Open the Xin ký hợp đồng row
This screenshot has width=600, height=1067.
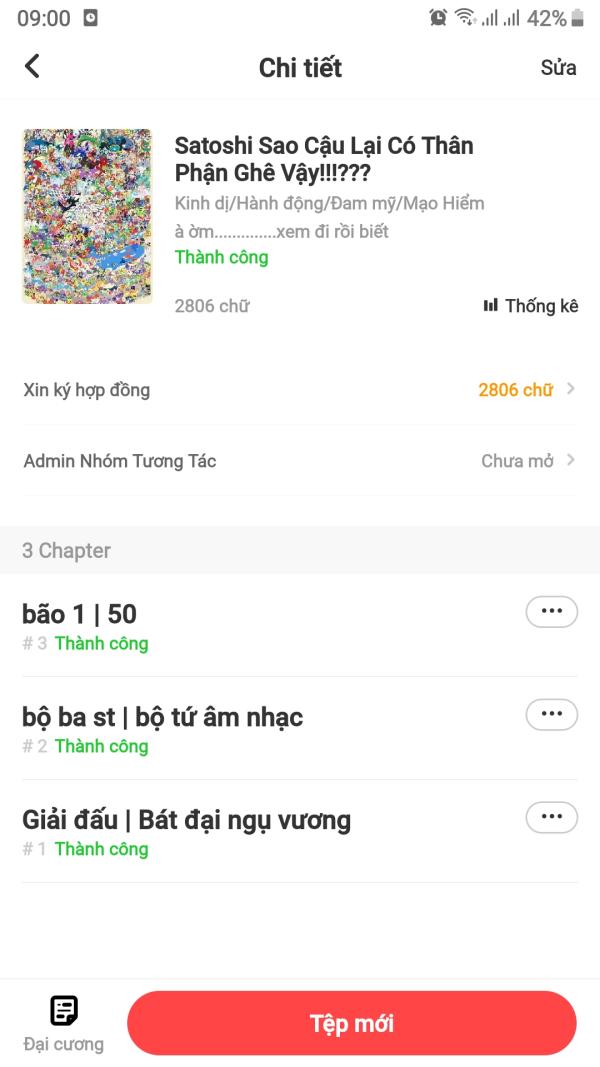(300, 390)
